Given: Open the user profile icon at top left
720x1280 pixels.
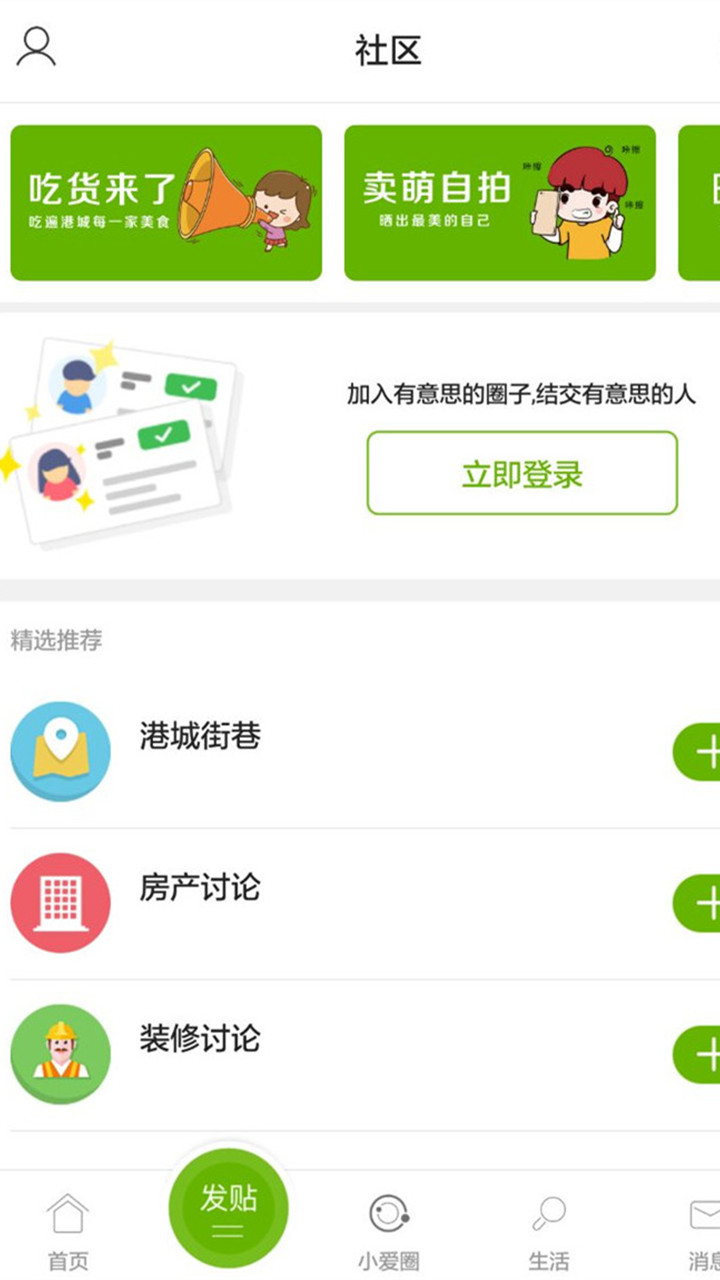Looking at the screenshot, I should click(x=38, y=48).
